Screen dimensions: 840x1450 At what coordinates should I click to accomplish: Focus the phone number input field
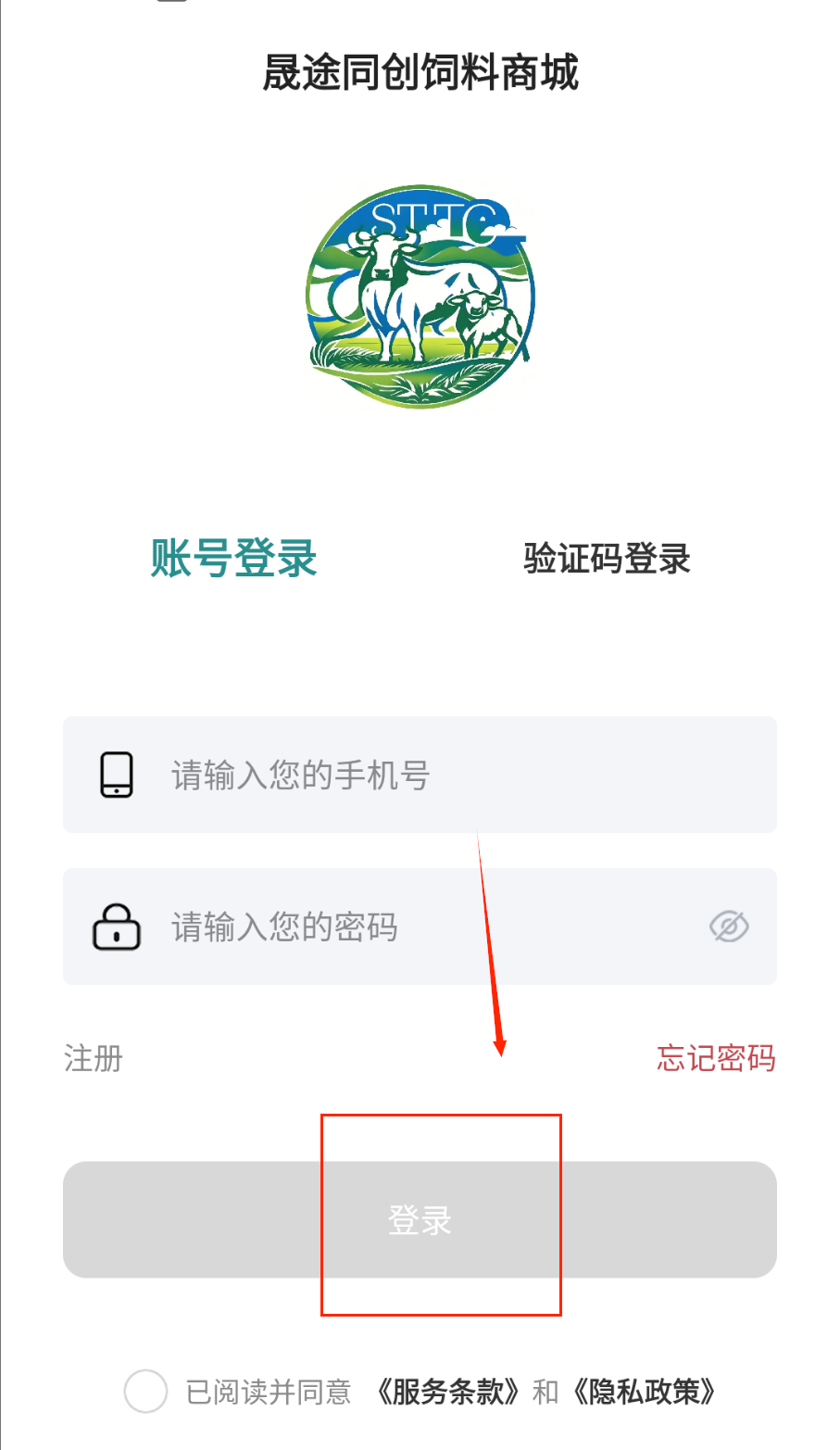point(445,775)
